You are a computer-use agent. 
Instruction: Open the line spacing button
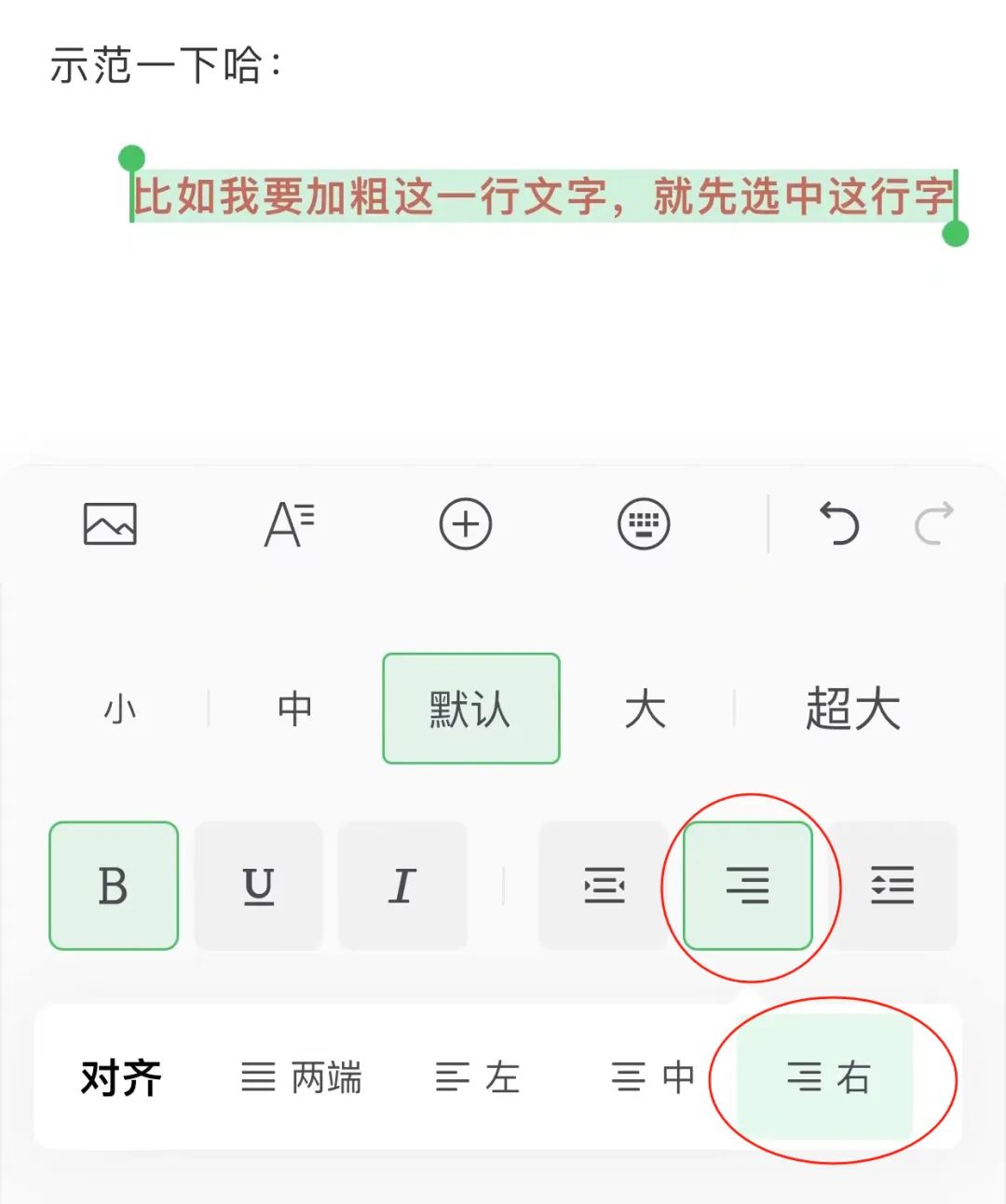coord(892,886)
